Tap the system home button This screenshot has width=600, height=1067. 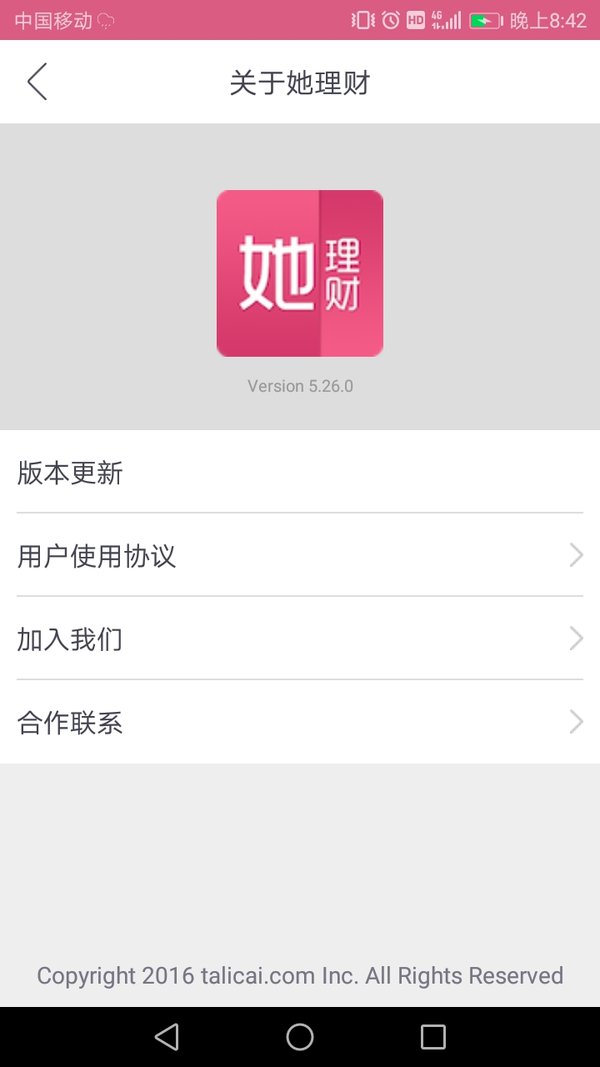pos(300,1037)
